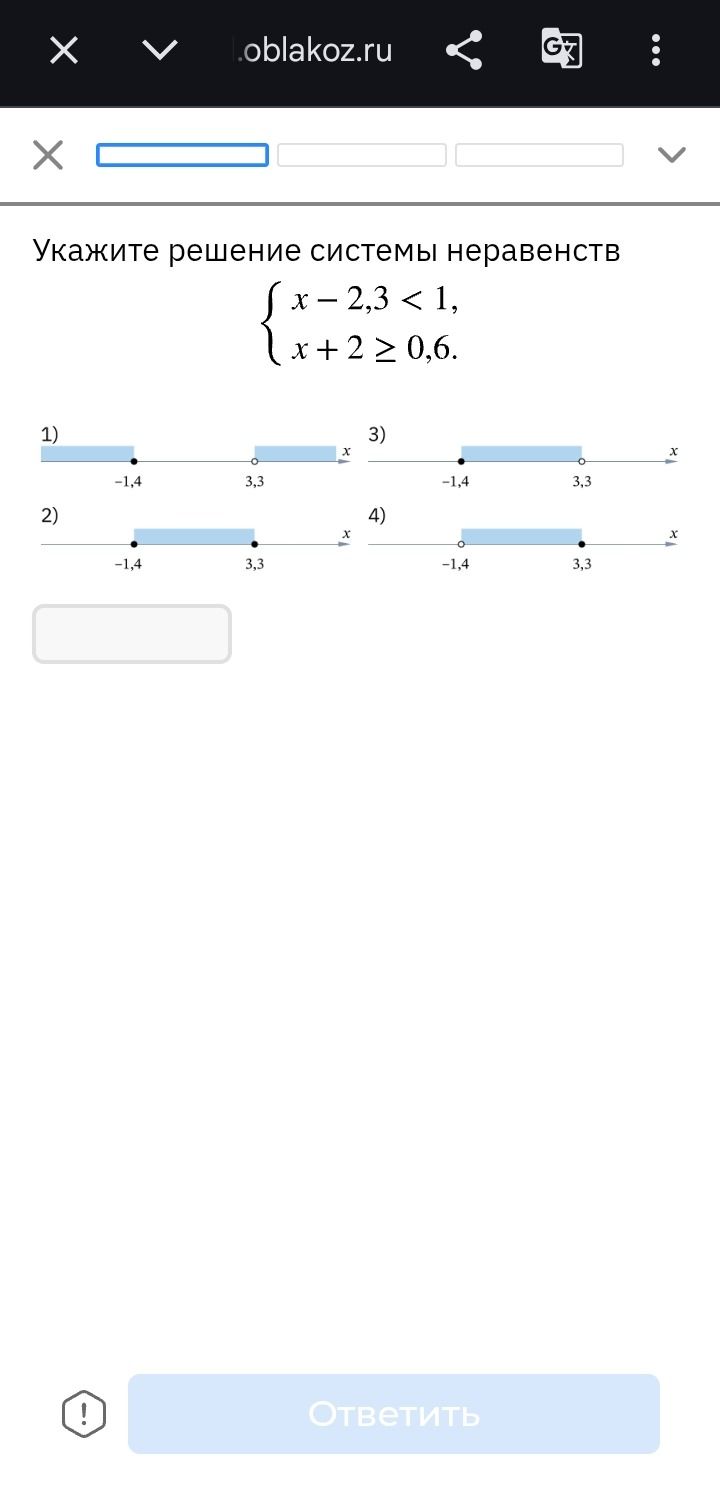Focus the answer input field
Image resolution: width=720 pixels, height=1485 pixels.
[x=132, y=634]
